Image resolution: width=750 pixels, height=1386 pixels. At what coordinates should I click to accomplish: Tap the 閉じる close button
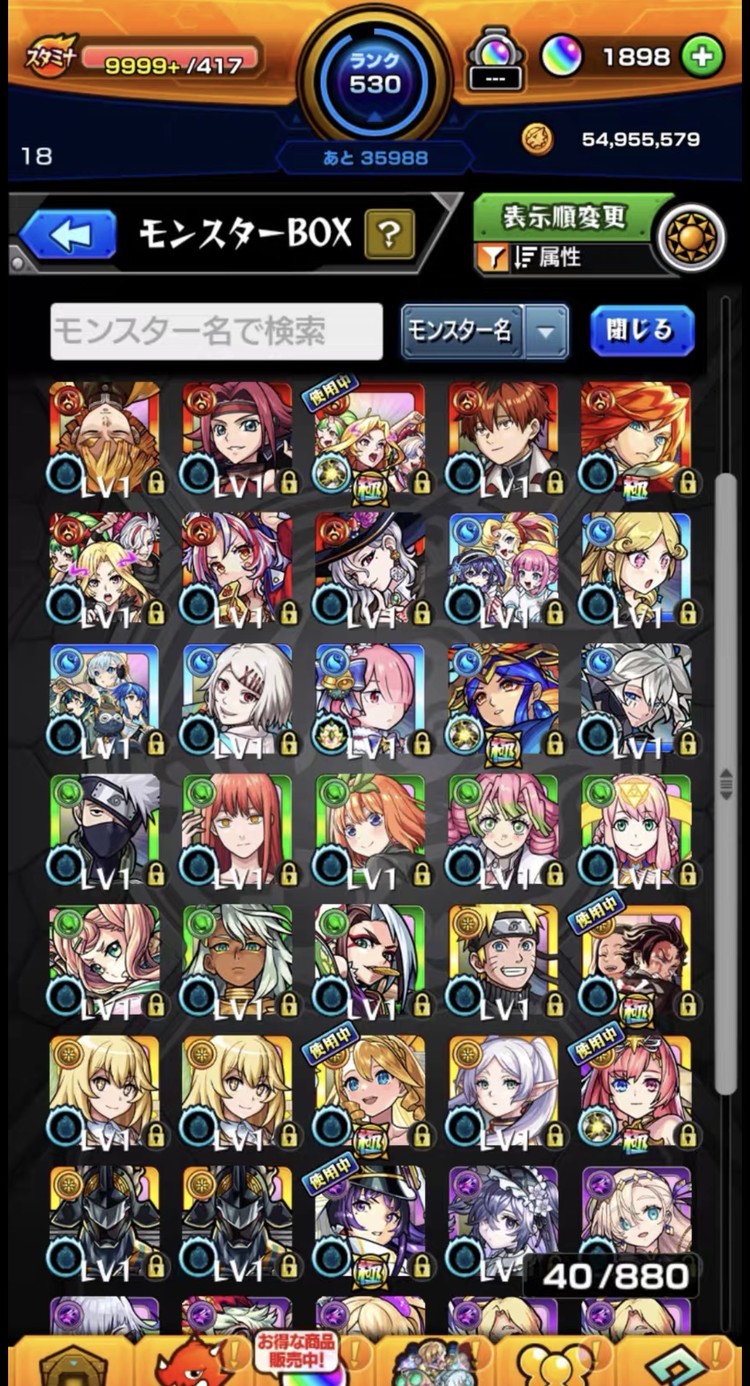click(x=641, y=331)
